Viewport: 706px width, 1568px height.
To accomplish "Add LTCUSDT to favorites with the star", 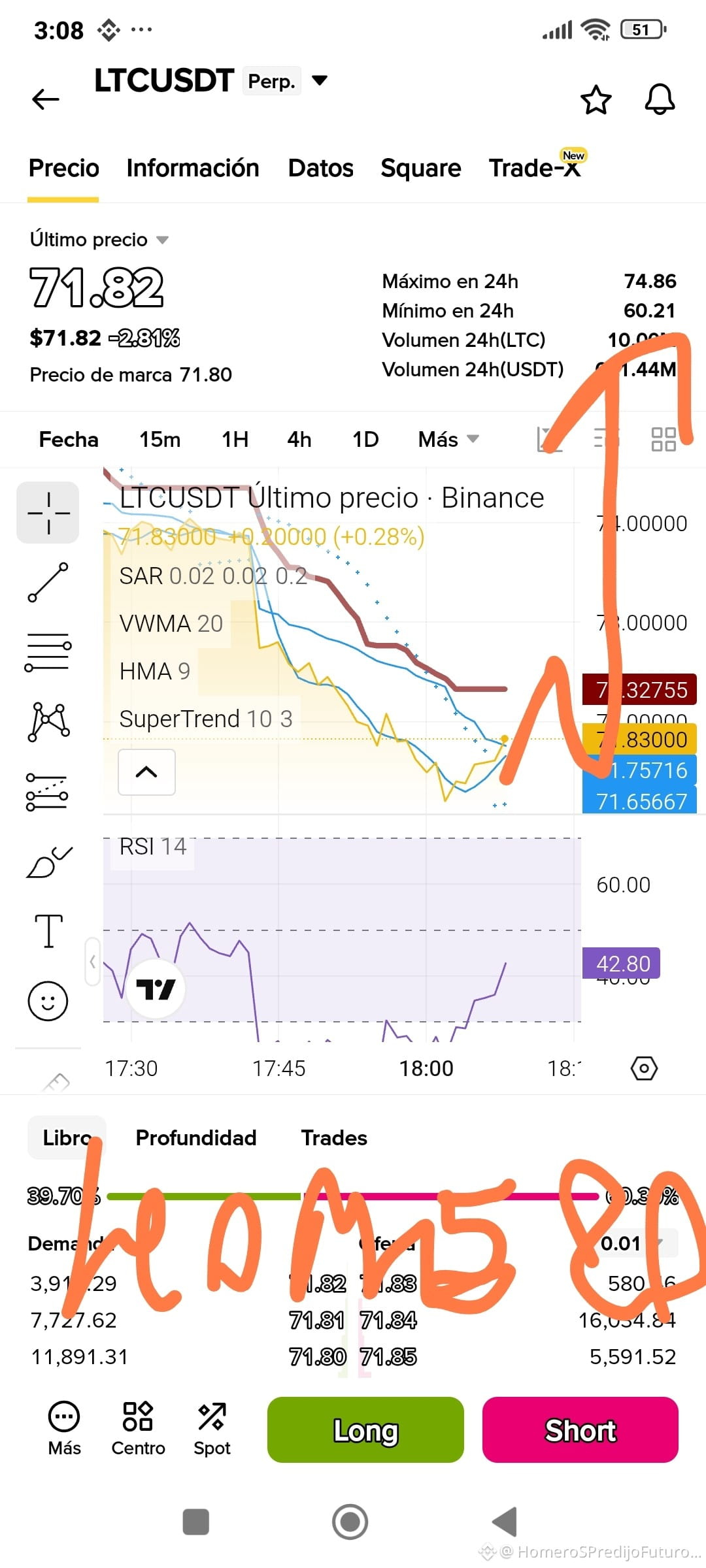I will click(x=596, y=99).
